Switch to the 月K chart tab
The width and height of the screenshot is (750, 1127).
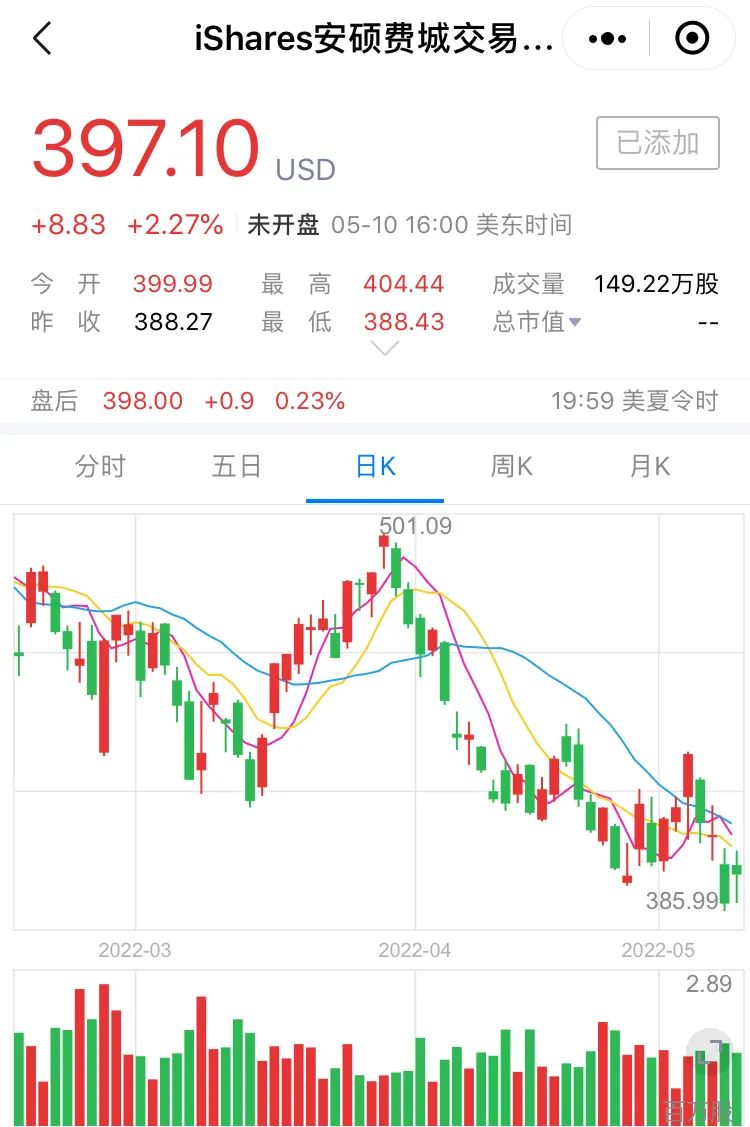(x=650, y=466)
